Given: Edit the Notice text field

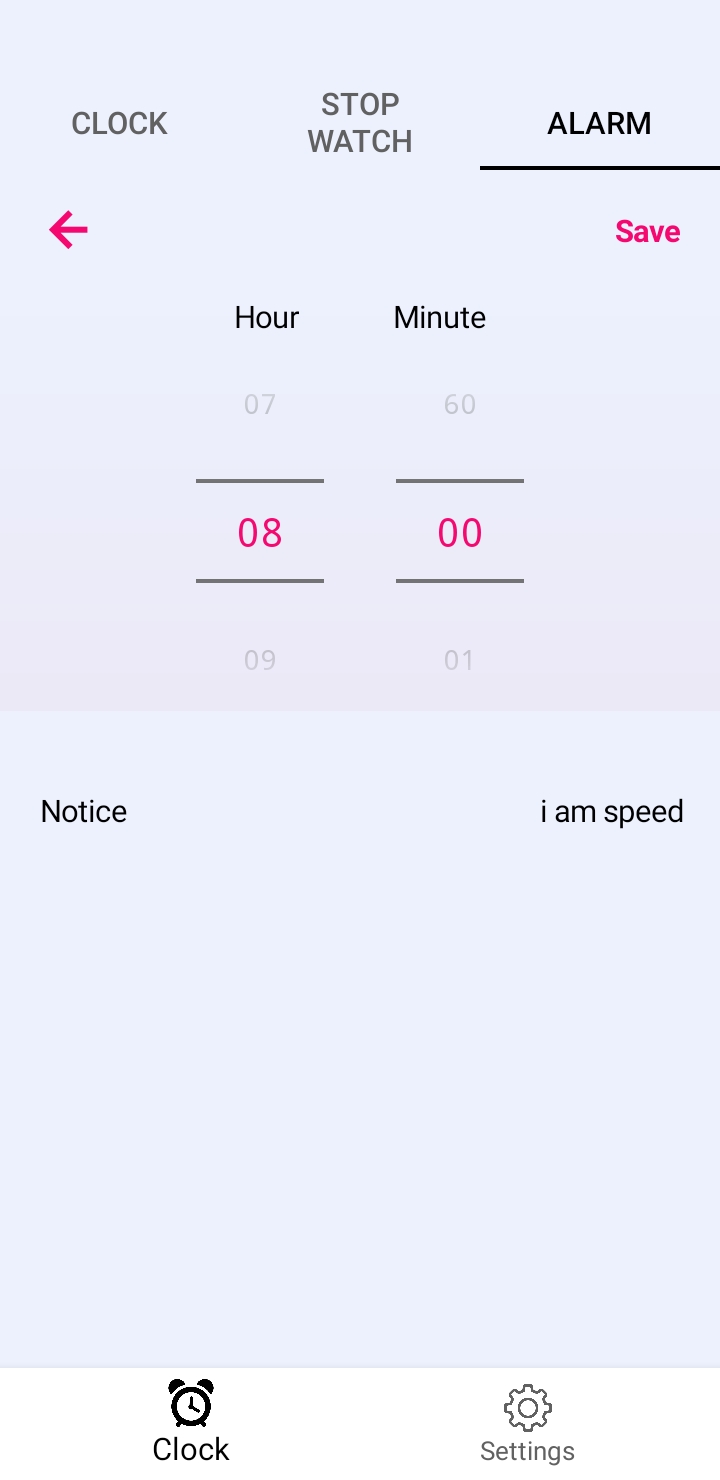Looking at the screenshot, I should click(611, 811).
